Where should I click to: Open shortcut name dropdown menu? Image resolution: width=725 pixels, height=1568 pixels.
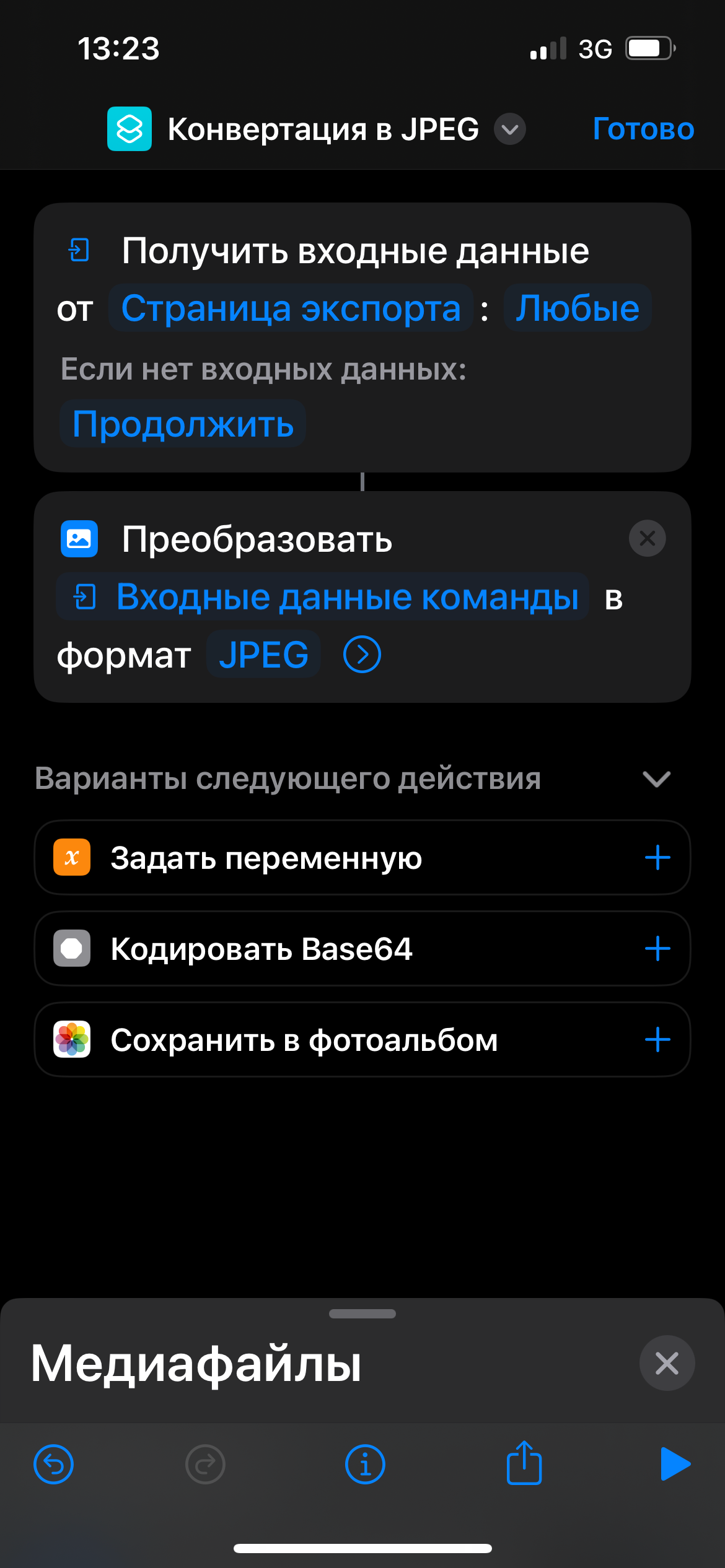point(509,129)
